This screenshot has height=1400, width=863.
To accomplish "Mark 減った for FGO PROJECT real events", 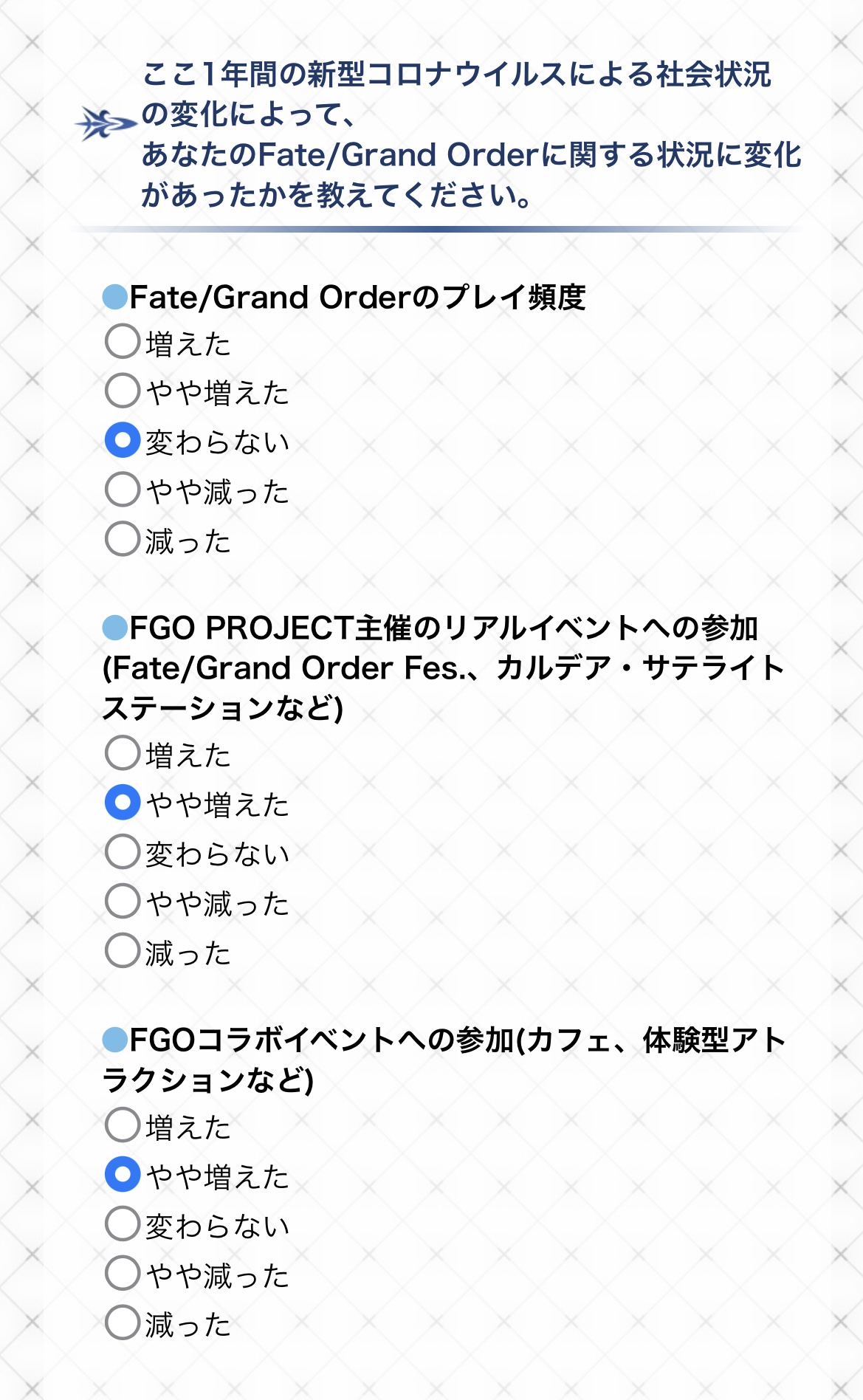I will (x=123, y=951).
